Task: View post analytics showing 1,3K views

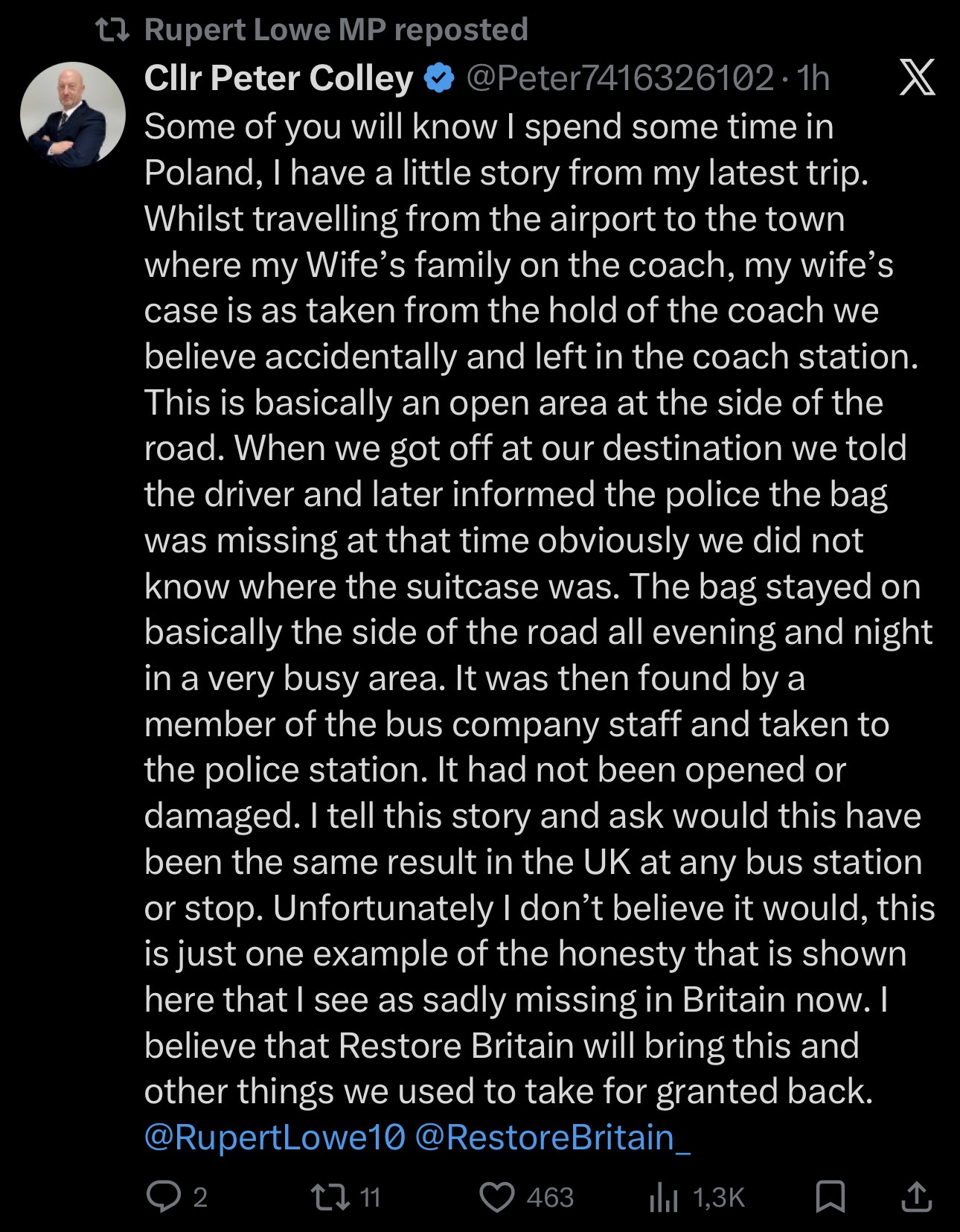Action: (x=696, y=1196)
